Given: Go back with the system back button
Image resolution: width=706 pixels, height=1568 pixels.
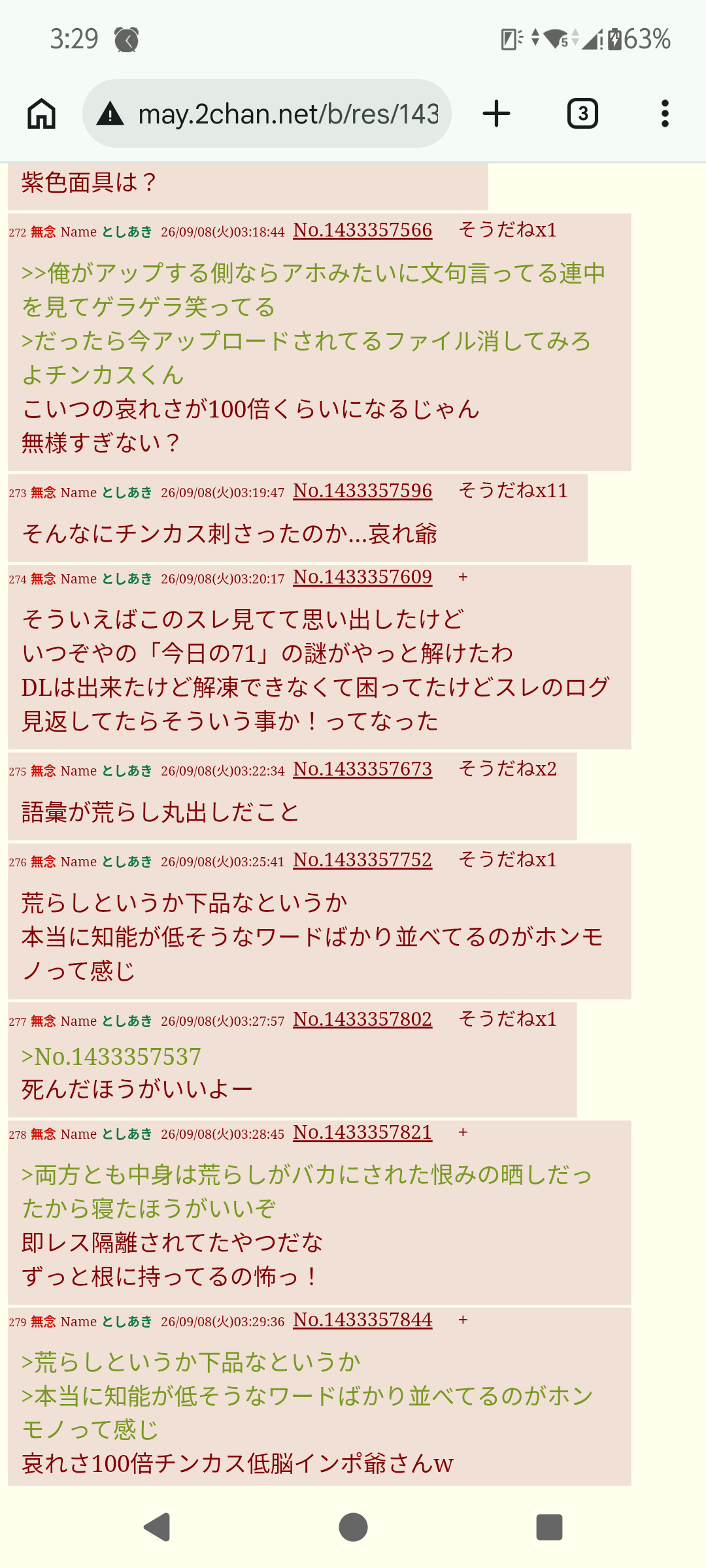Looking at the screenshot, I should coord(157,1527).
